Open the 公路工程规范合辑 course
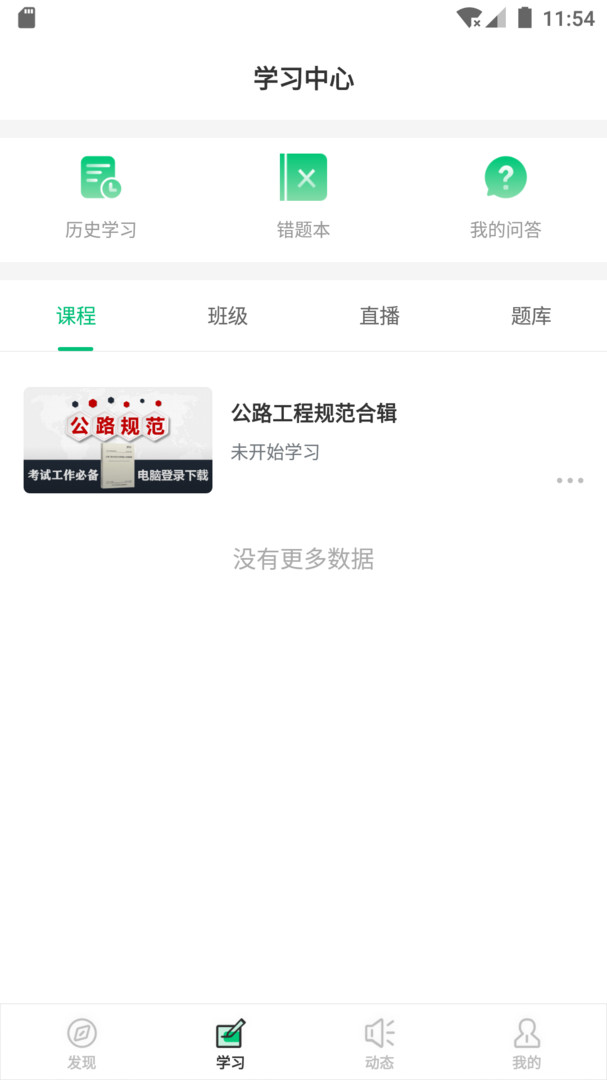This screenshot has height=1080, width=607. [314, 414]
